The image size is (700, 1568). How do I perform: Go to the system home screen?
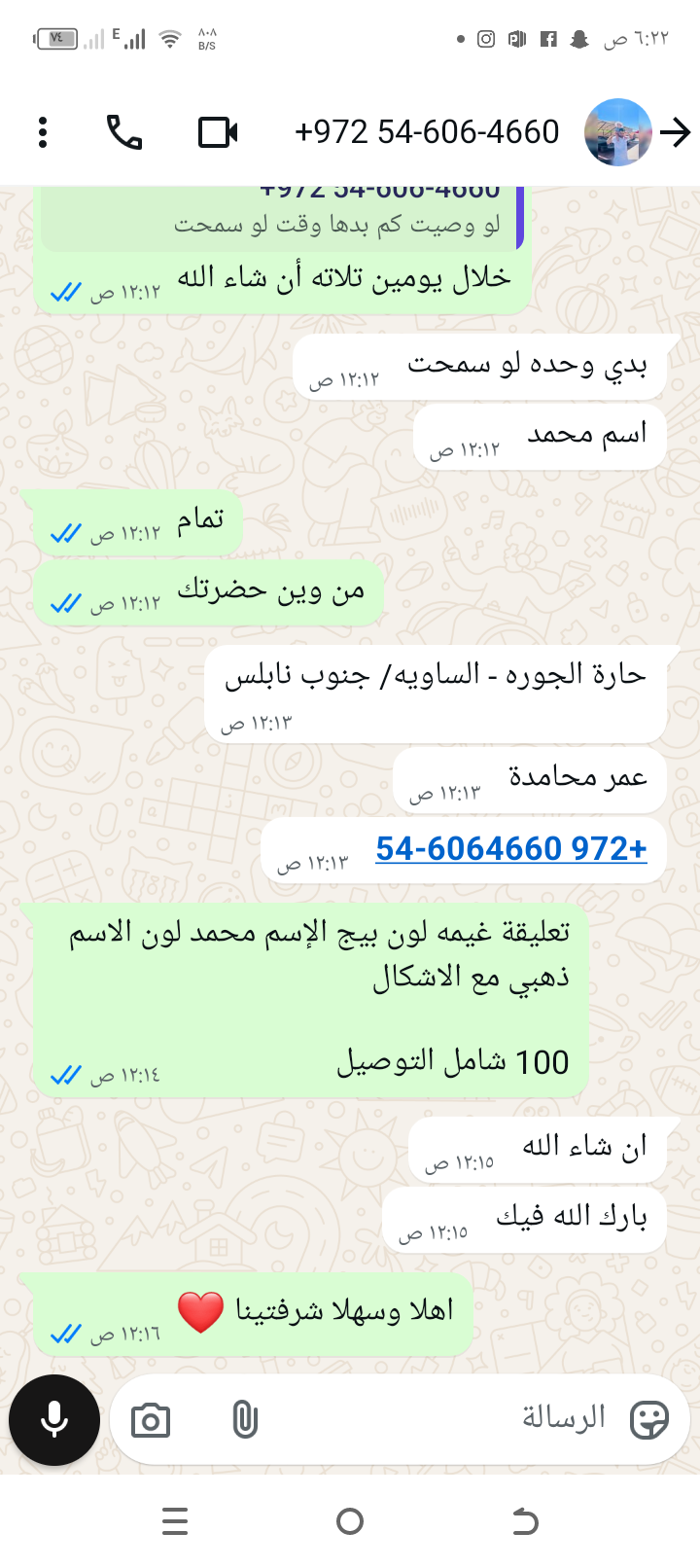[350, 1521]
